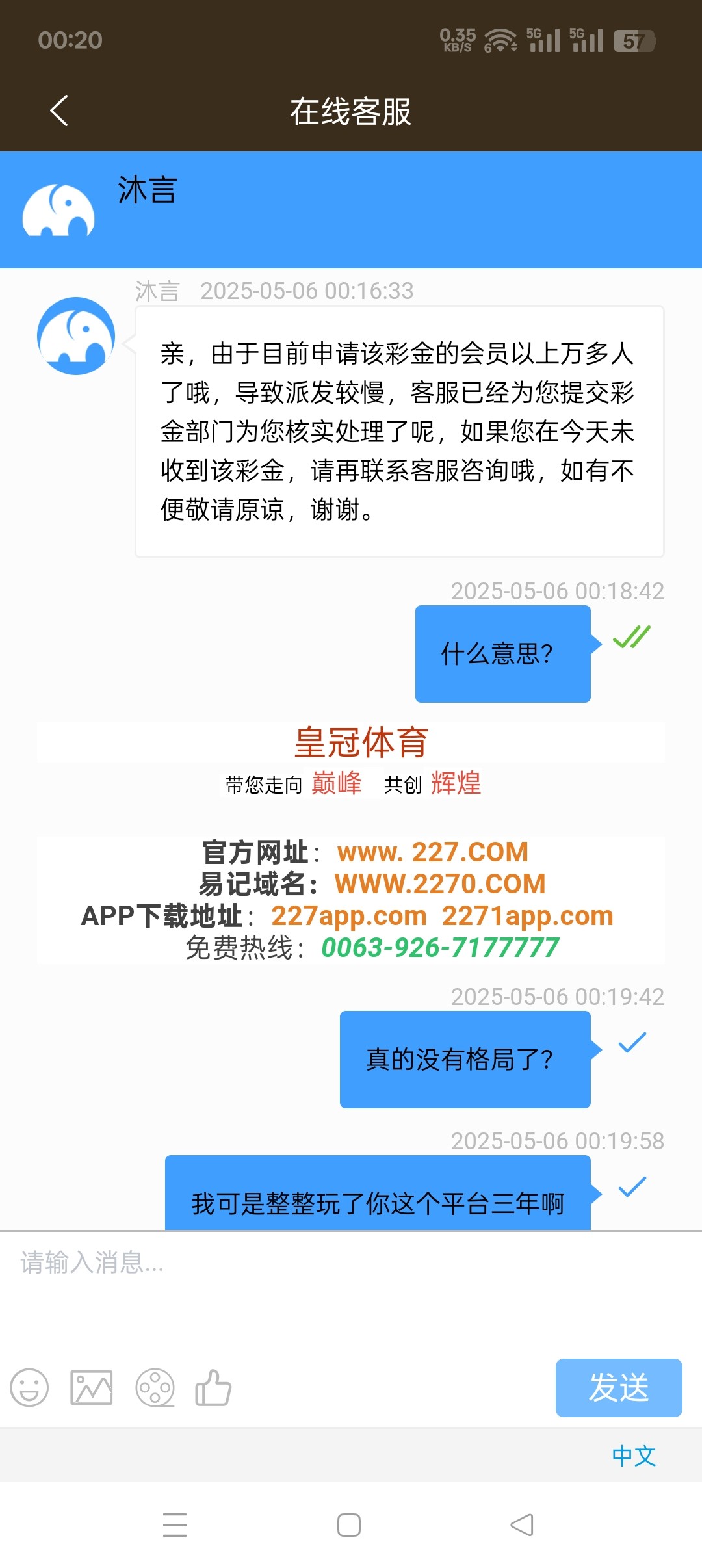
Task: Attach a video using the film reel icon
Action: (155, 1387)
